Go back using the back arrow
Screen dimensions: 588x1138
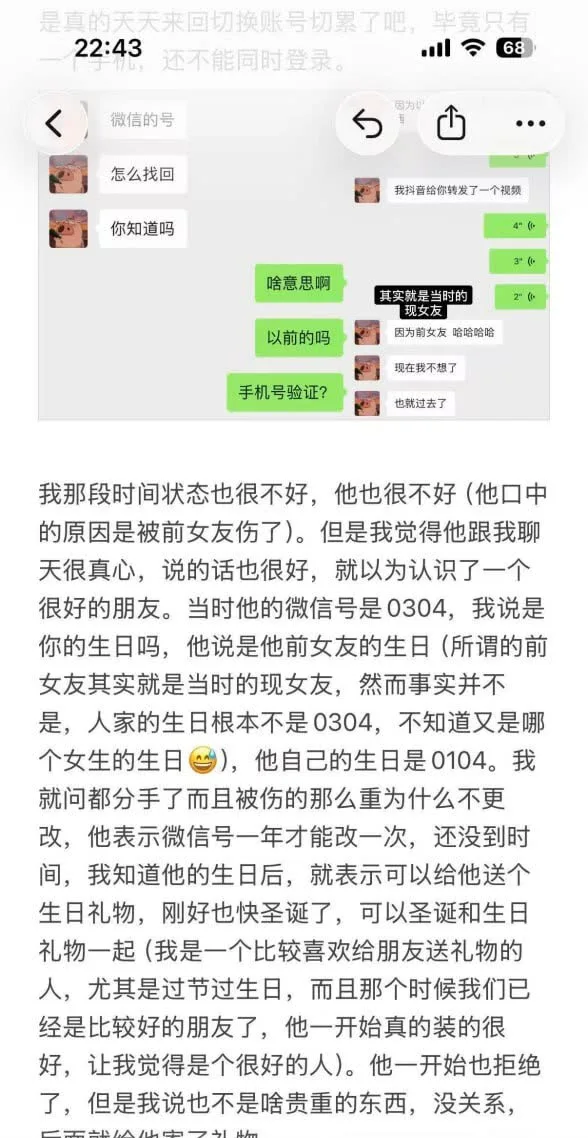[x=54, y=124]
